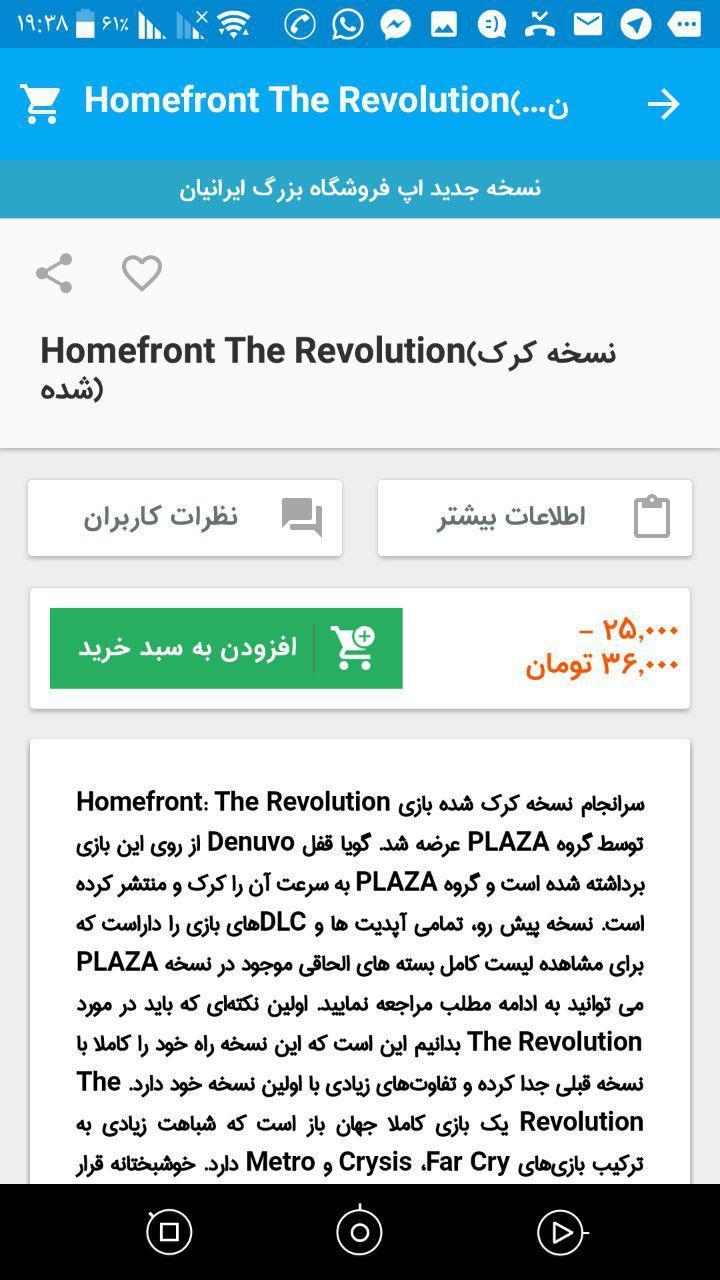The width and height of the screenshot is (720, 1280).
Task: Open the نسخه جدید اپ فروشگاه banner
Action: (360, 188)
